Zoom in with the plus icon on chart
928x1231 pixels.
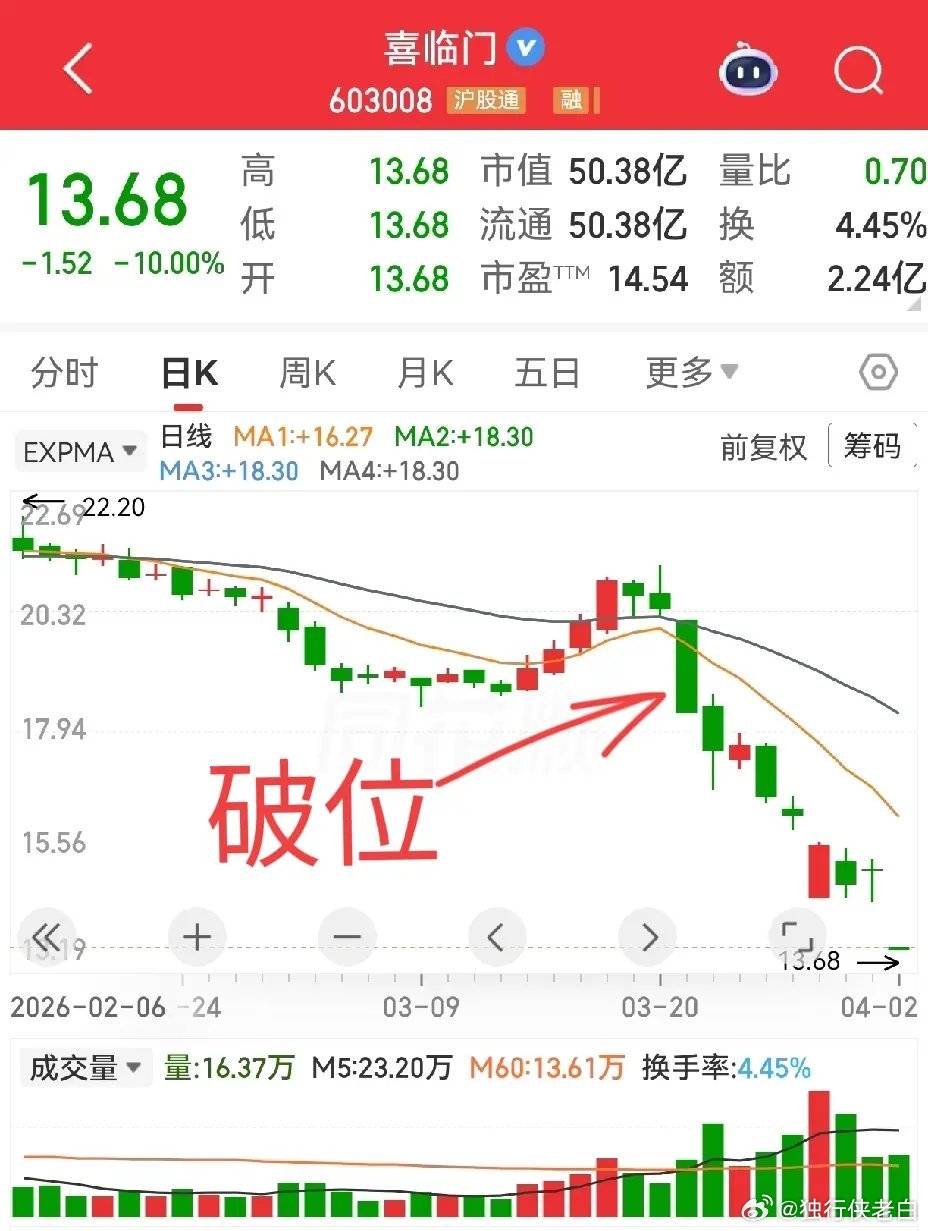[x=196, y=937]
